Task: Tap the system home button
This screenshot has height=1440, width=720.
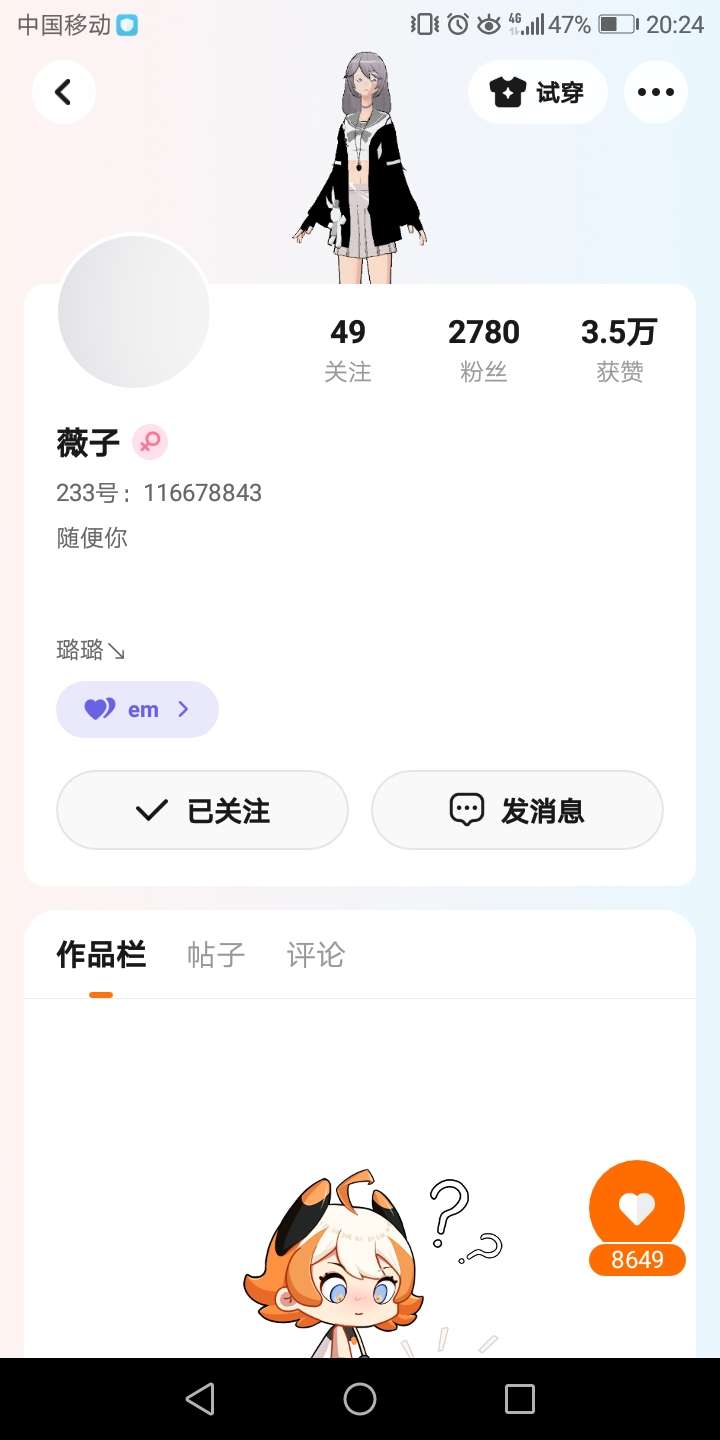Action: tap(360, 1399)
